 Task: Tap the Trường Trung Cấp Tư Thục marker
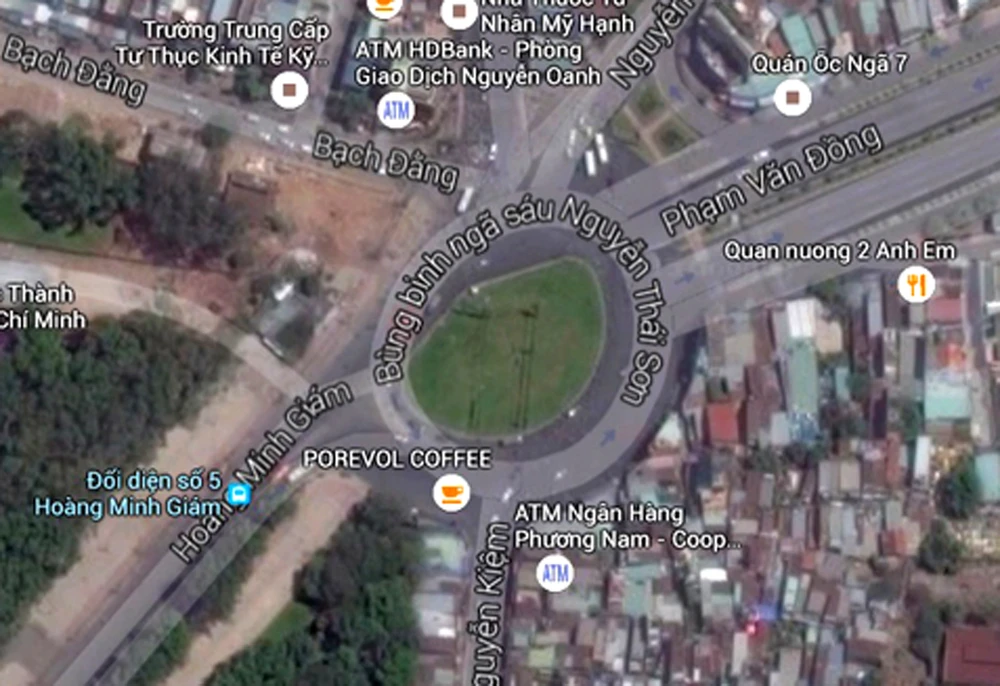click(x=289, y=90)
